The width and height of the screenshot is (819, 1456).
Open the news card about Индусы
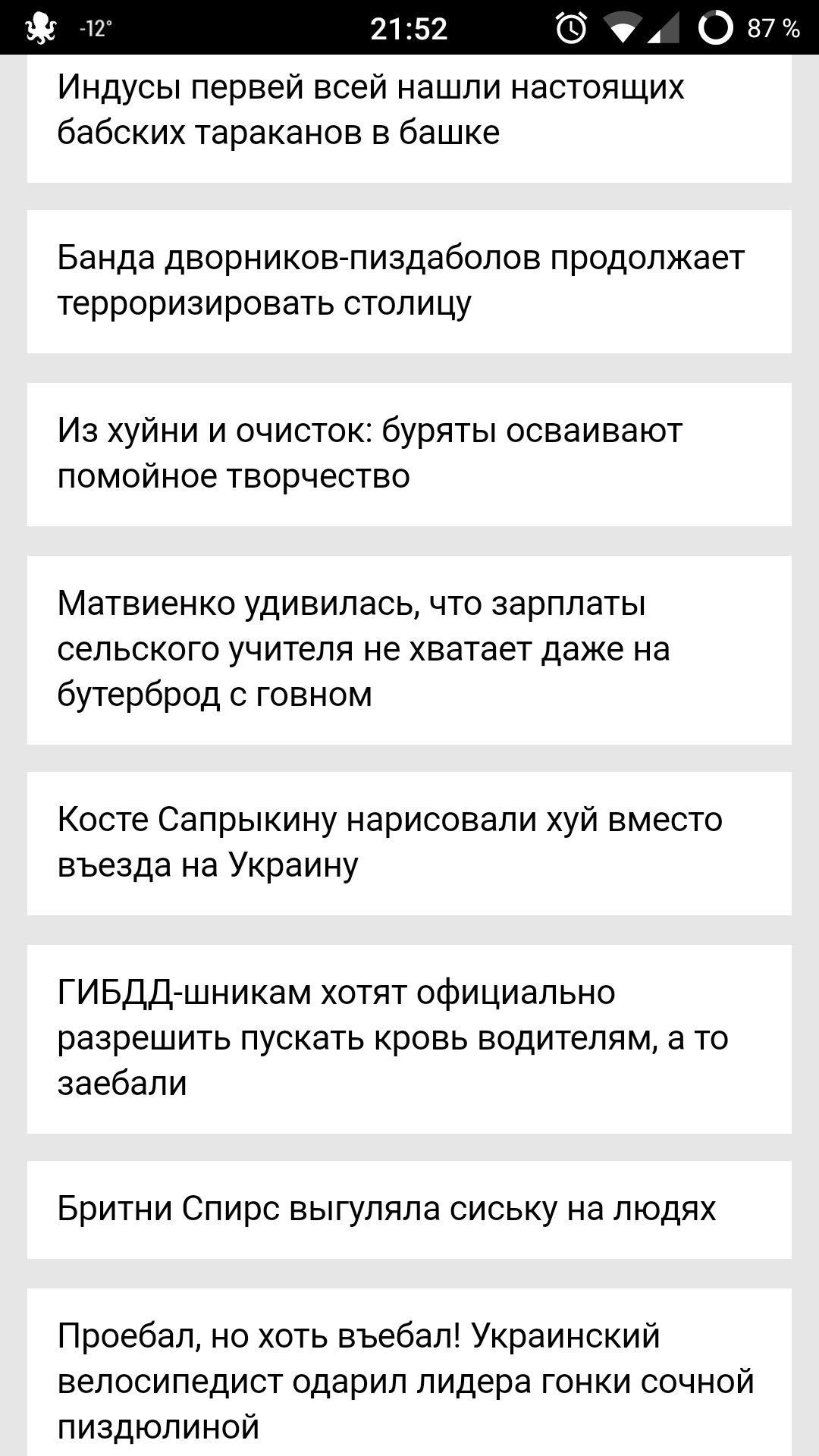click(409, 118)
